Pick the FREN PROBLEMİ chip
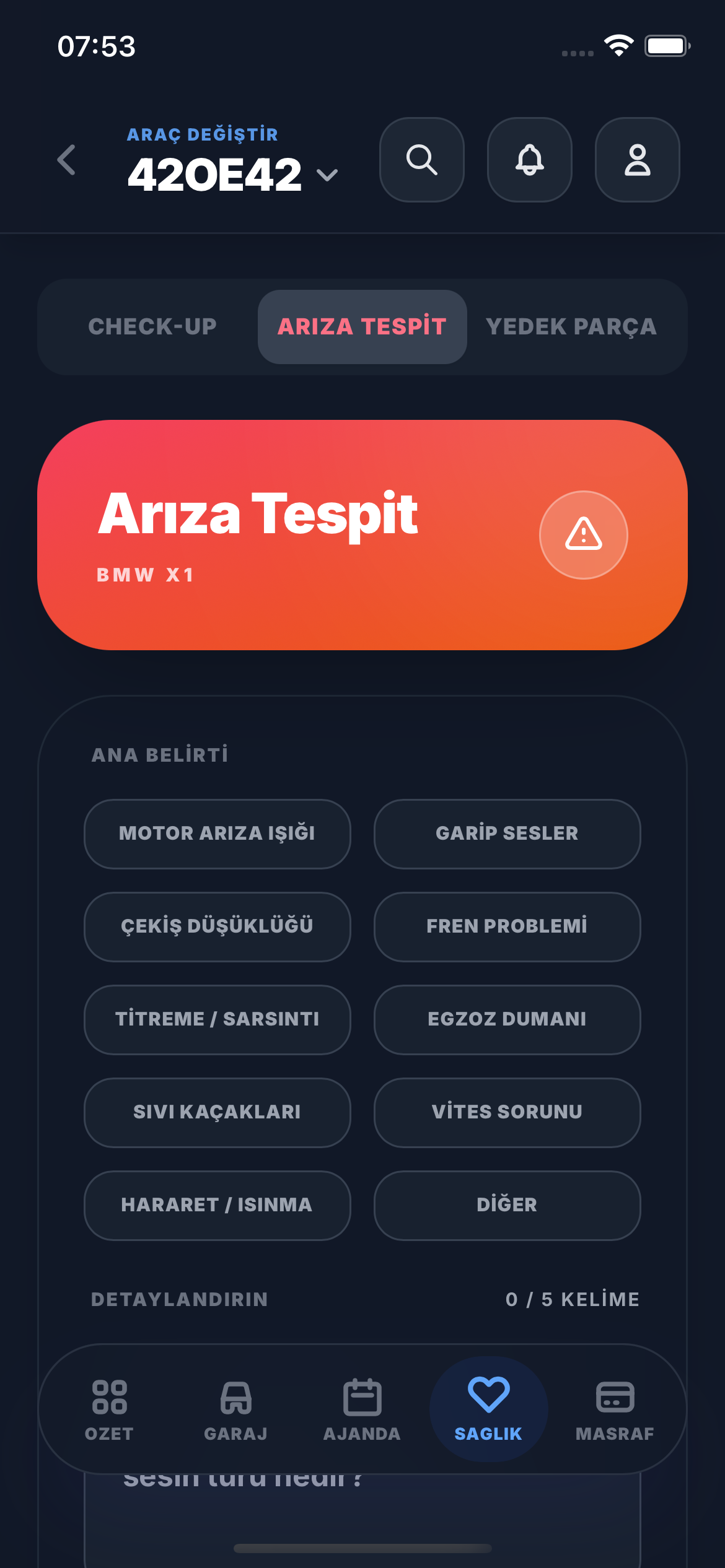Image resolution: width=725 pixels, height=1568 pixels. point(507,926)
